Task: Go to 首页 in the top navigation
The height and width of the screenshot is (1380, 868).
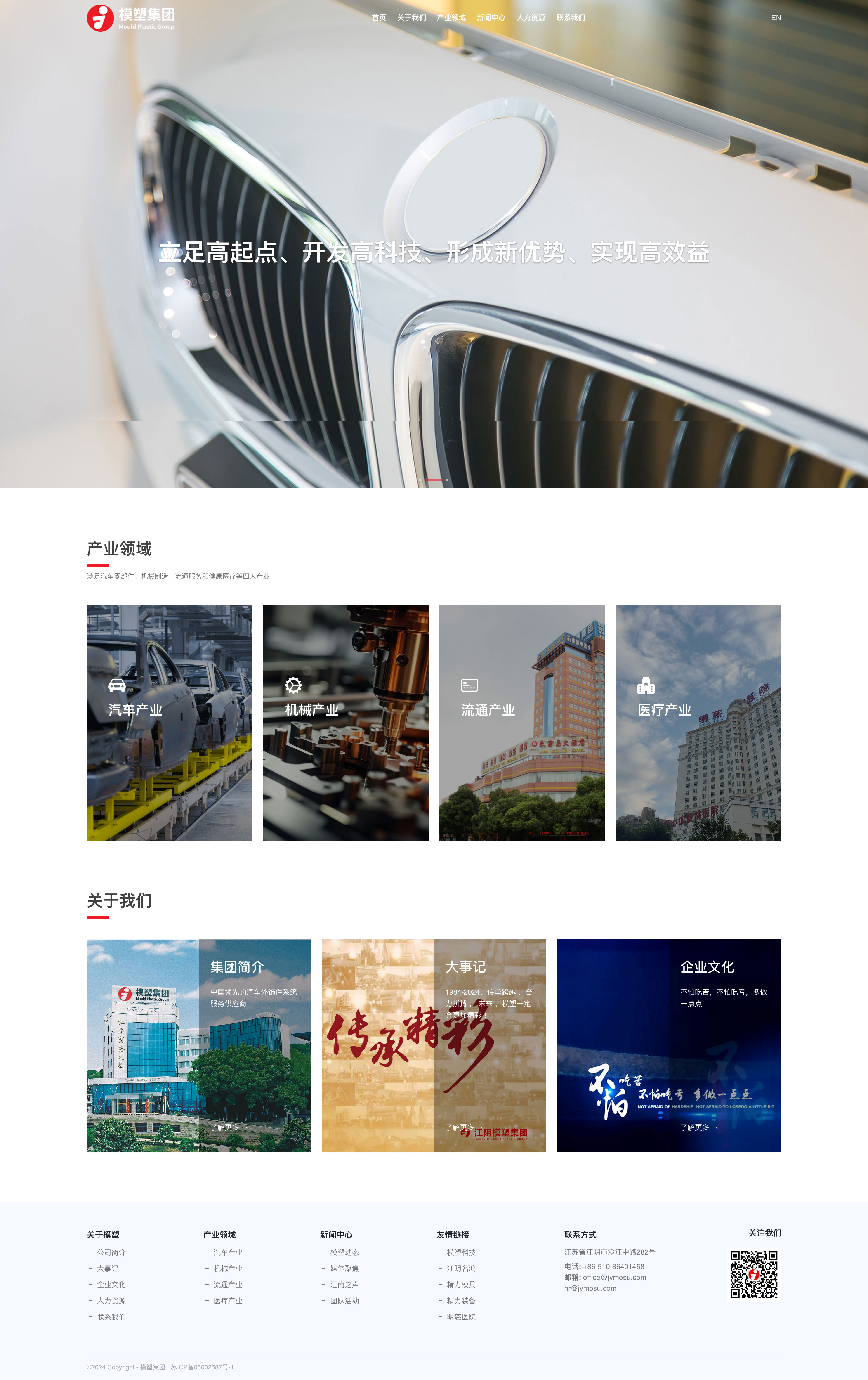Action: [x=379, y=18]
